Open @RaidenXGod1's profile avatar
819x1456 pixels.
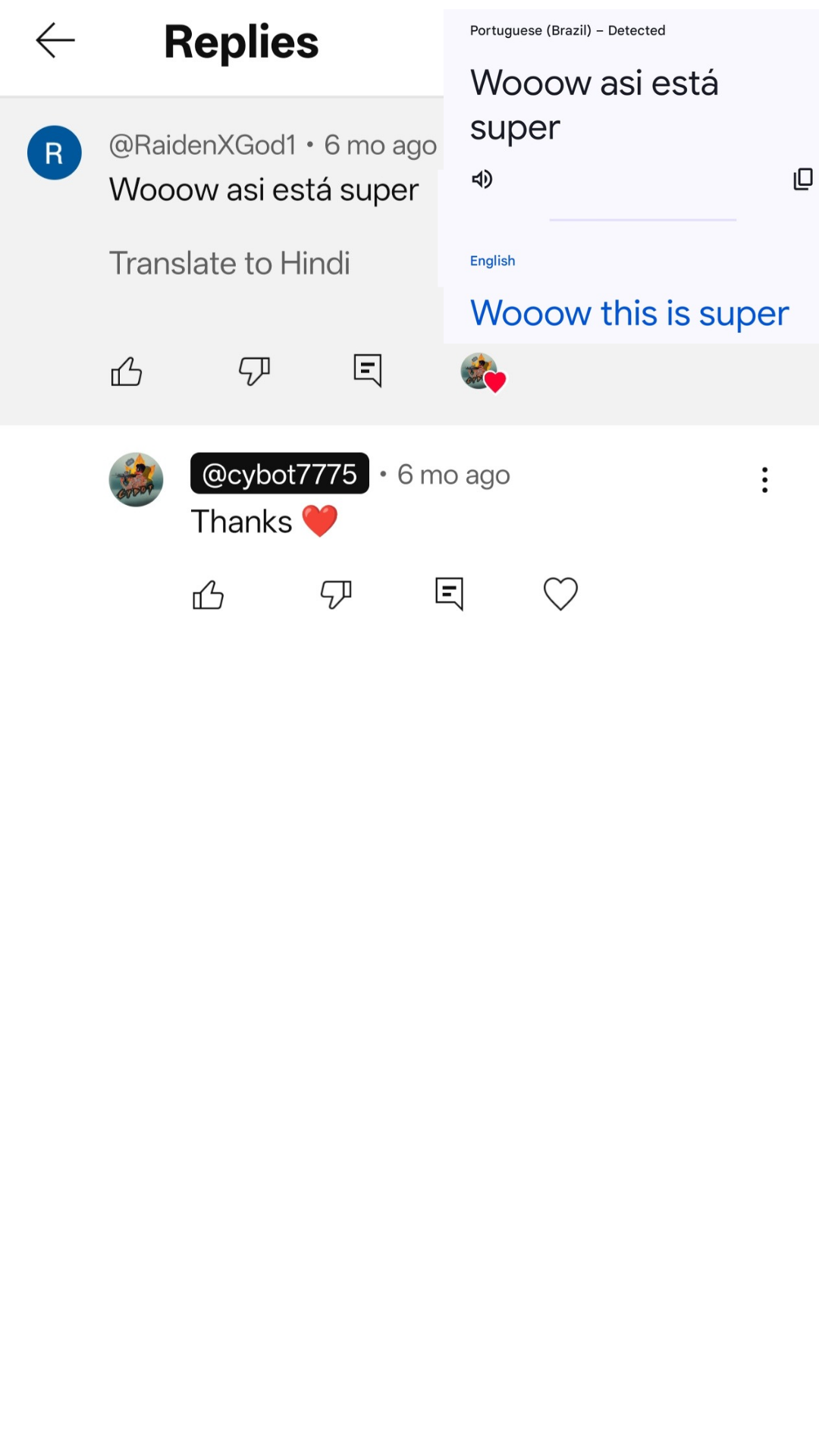pos(55,152)
